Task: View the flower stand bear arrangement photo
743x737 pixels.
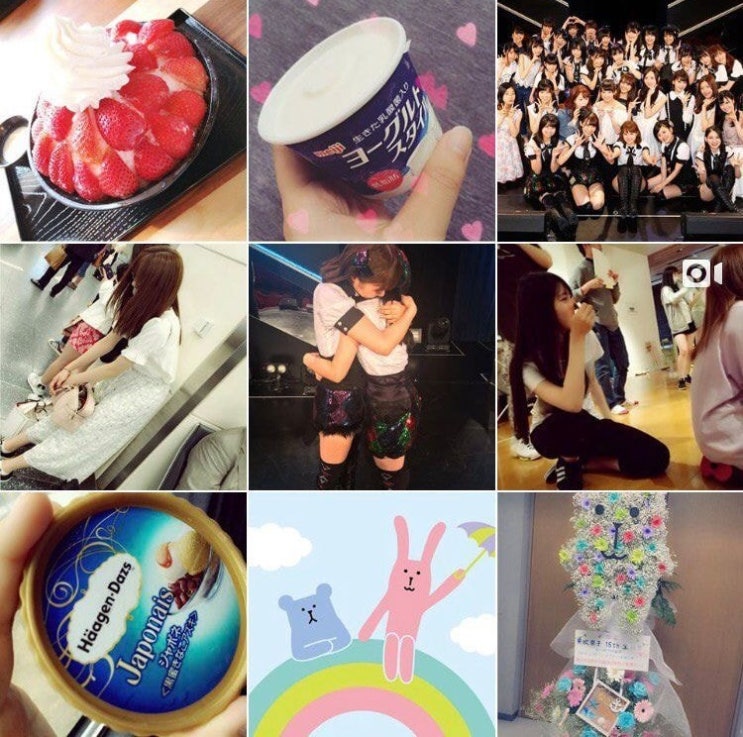Action: pyautogui.click(x=620, y=614)
